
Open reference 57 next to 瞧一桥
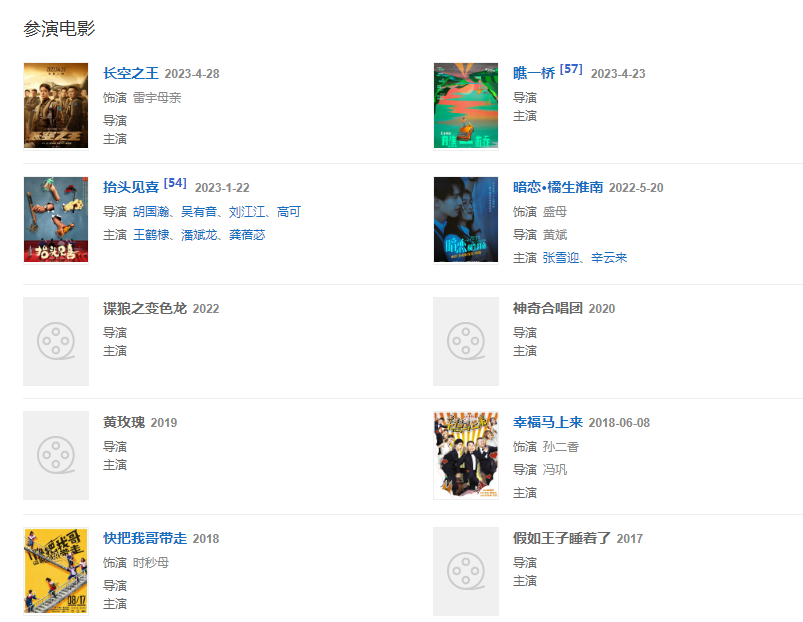pyautogui.click(x=571, y=69)
